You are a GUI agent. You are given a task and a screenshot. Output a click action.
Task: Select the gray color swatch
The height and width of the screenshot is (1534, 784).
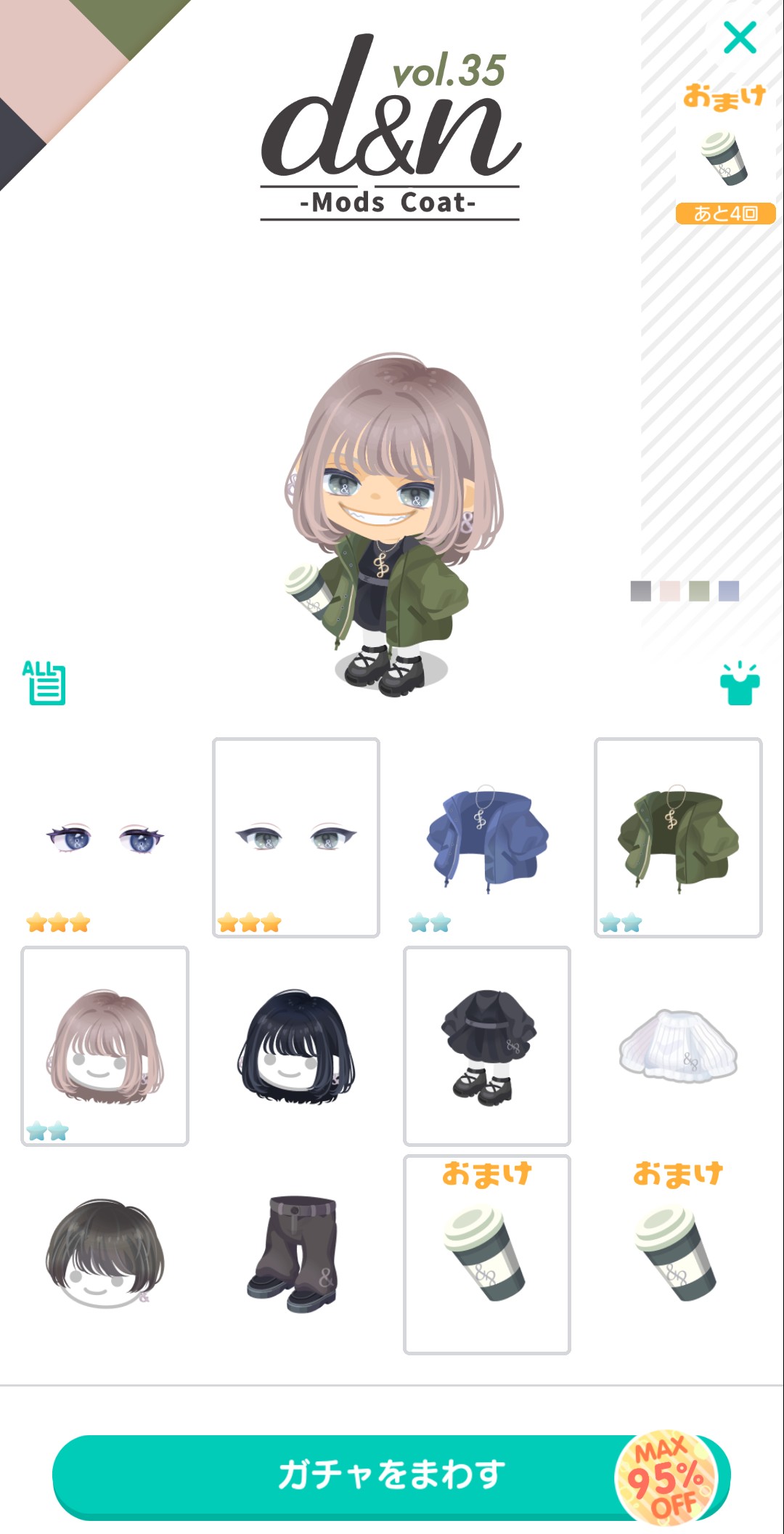coord(640,591)
